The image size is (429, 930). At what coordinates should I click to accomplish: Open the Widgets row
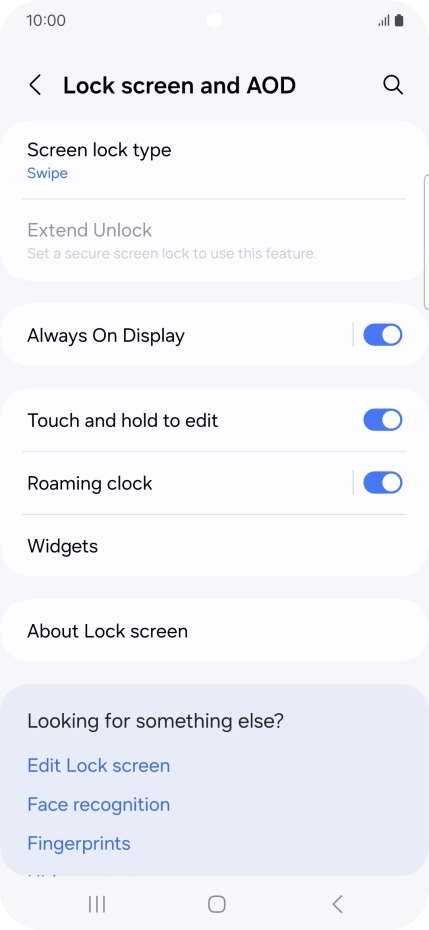coord(214,546)
